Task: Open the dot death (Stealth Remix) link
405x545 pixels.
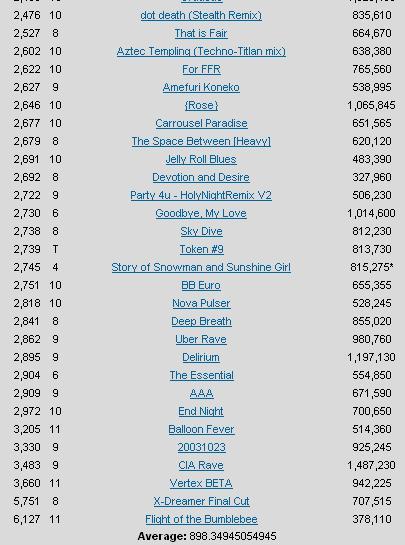Action: 201,15
